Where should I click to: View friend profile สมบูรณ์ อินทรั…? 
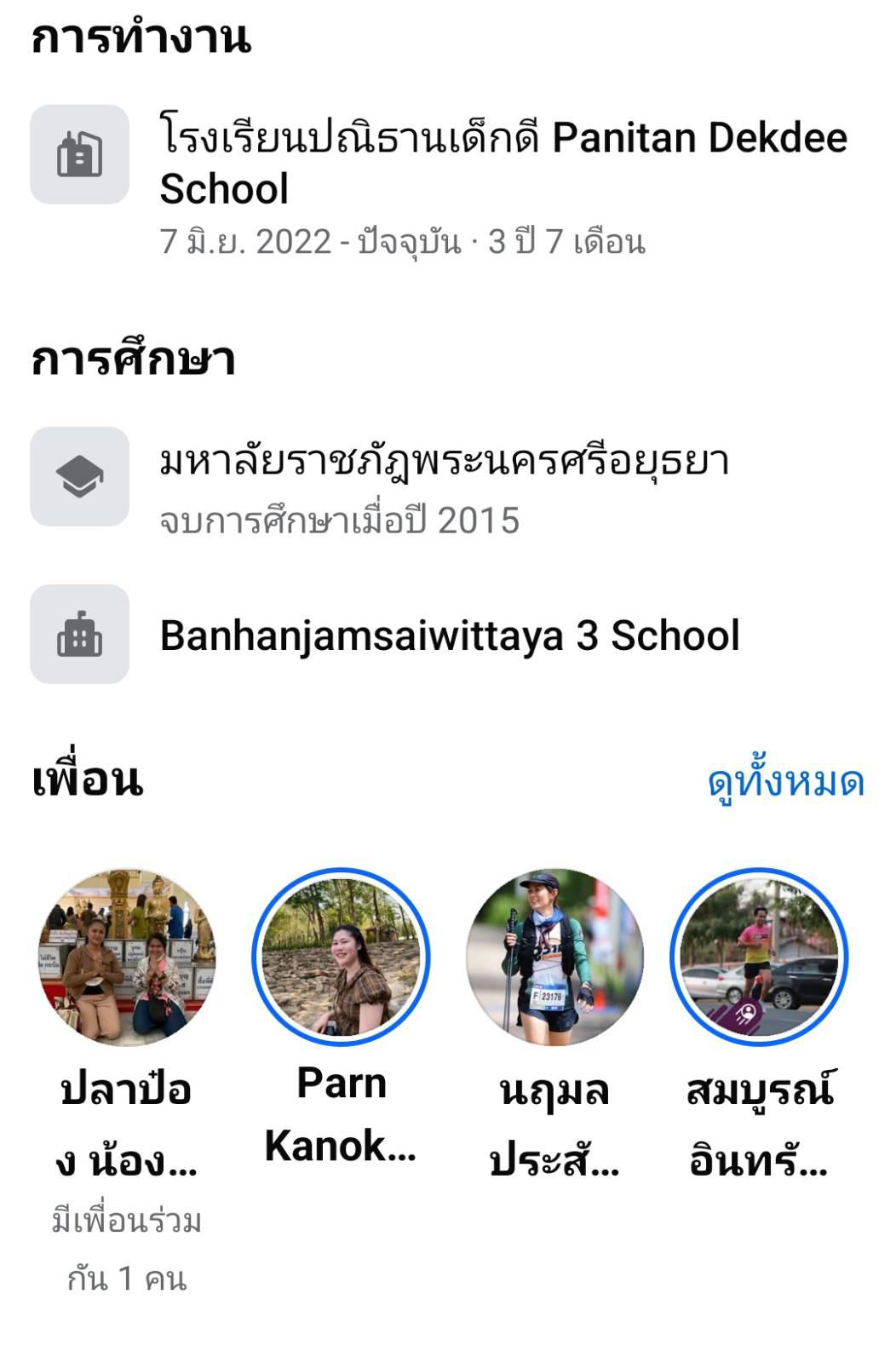click(x=759, y=958)
